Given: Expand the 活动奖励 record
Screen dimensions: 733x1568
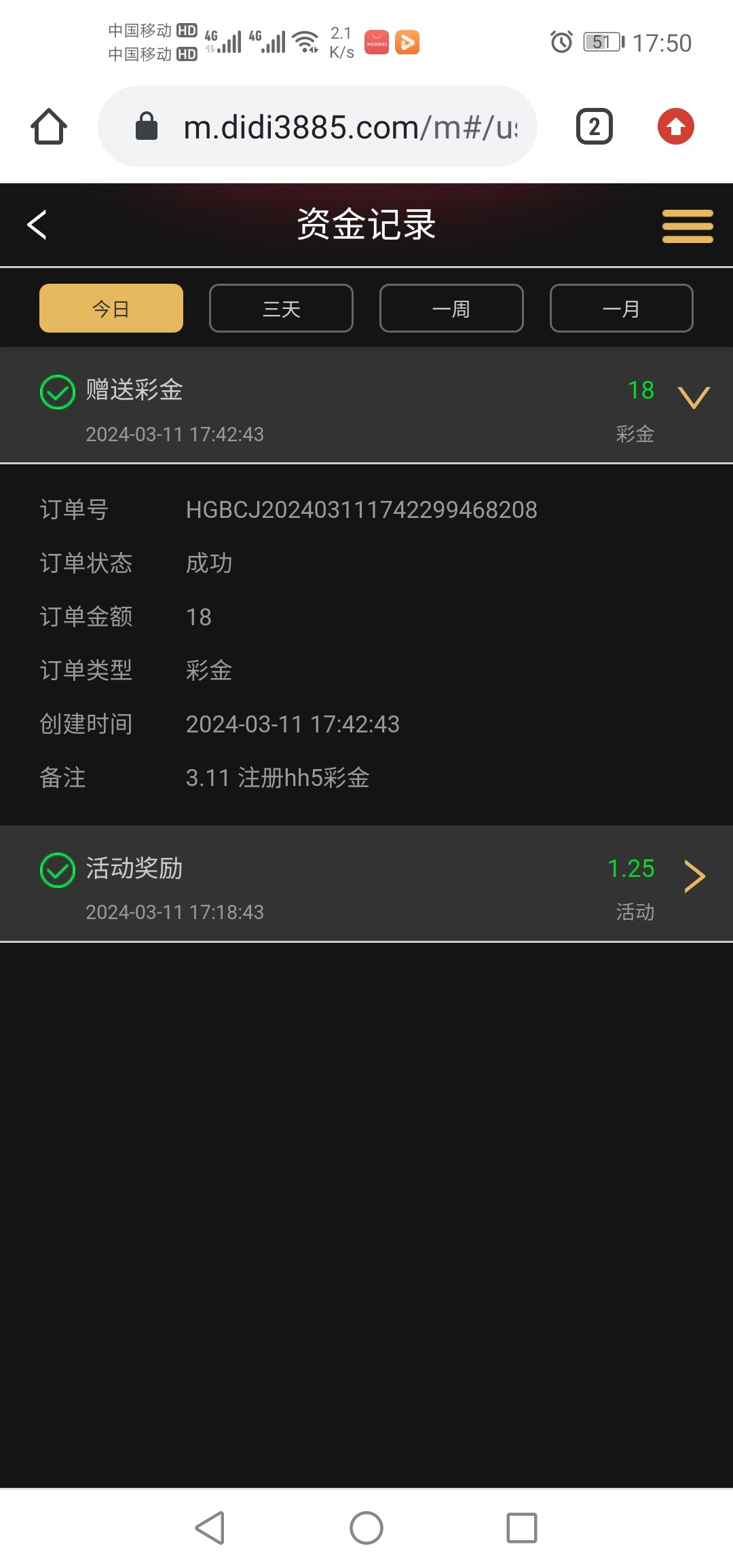Looking at the screenshot, I should click(694, 876).
